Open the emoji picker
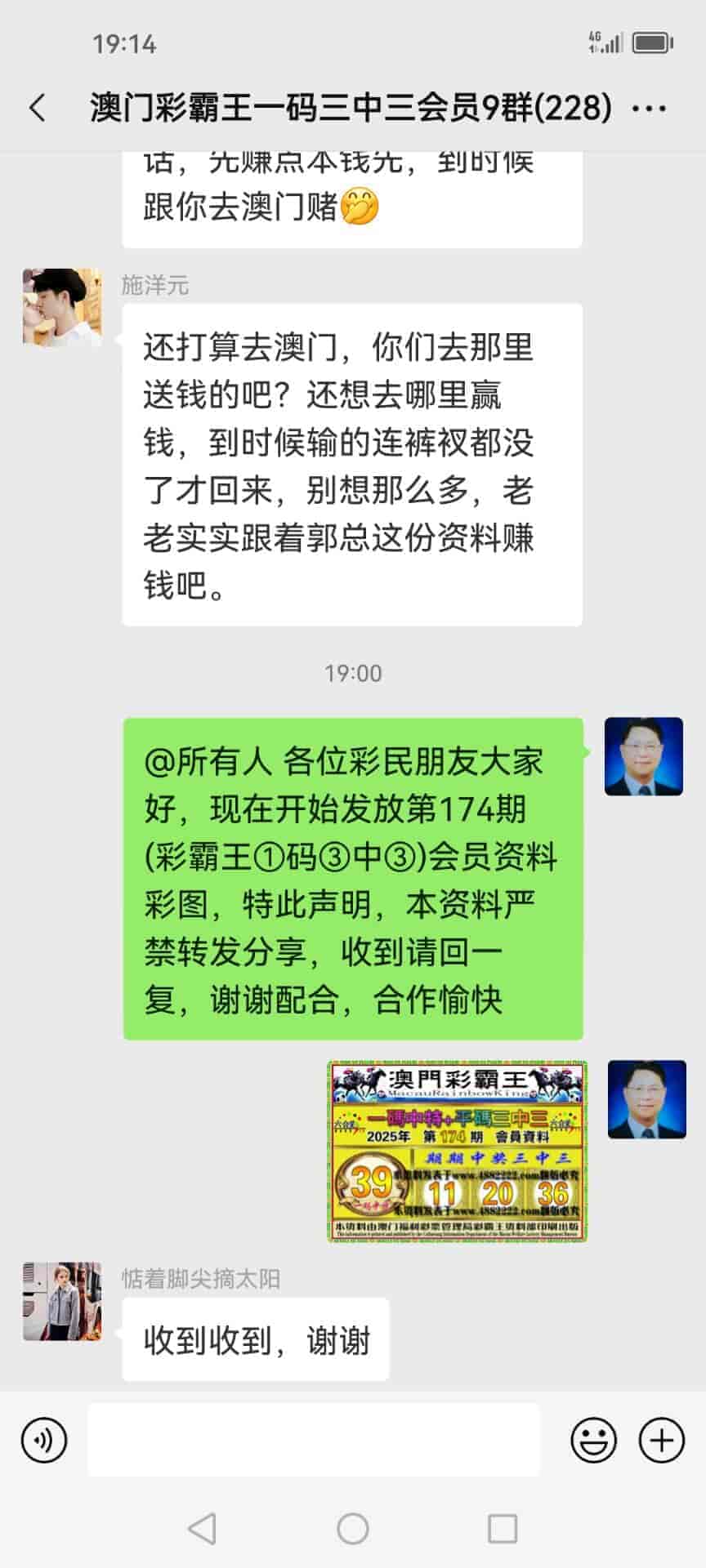 coord(593,1440)
